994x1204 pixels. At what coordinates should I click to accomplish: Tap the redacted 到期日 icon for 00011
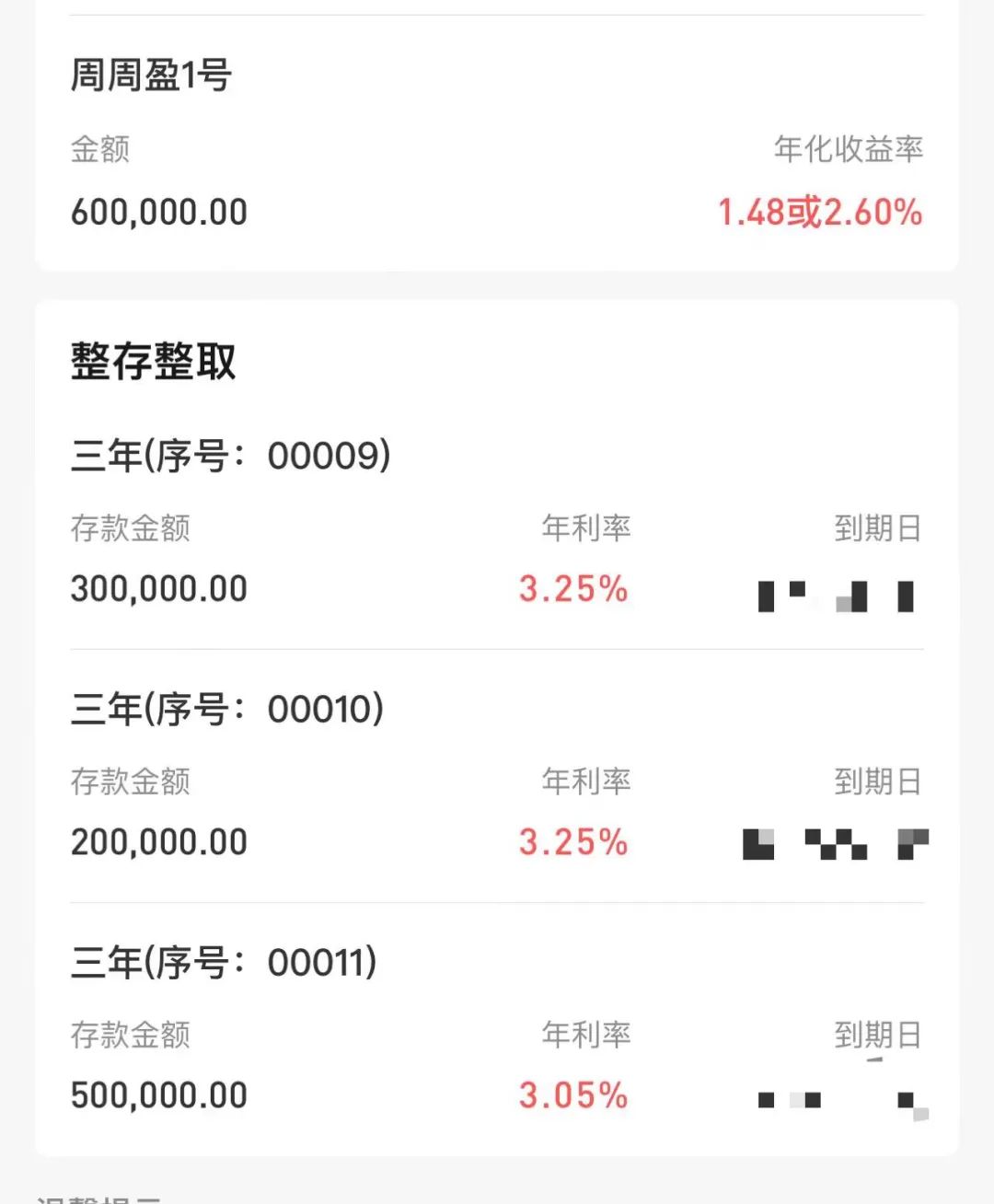click(x=833, y=1095)
